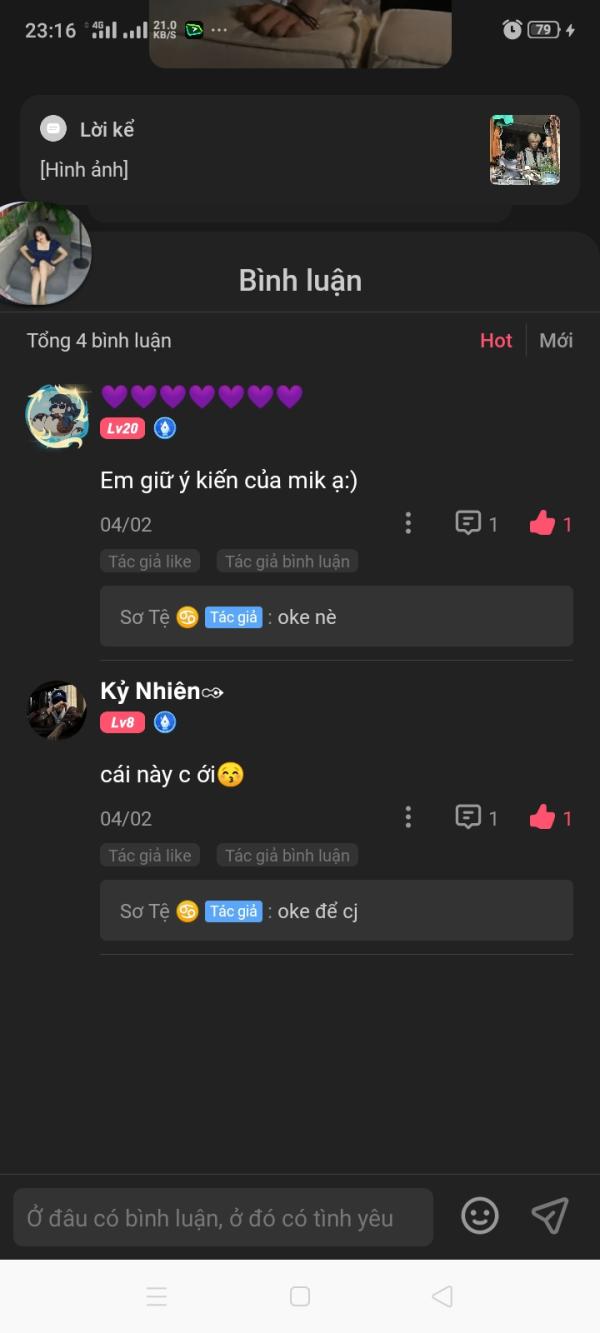This screenshot has width=600, height=1333.
Task: Open the author's reply "oke để cj"
Action: coord(336,910)
